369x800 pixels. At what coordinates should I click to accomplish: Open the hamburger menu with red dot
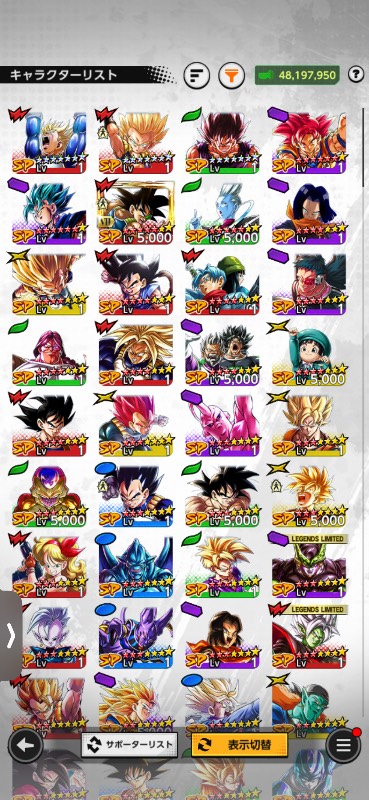pos(343,745)
